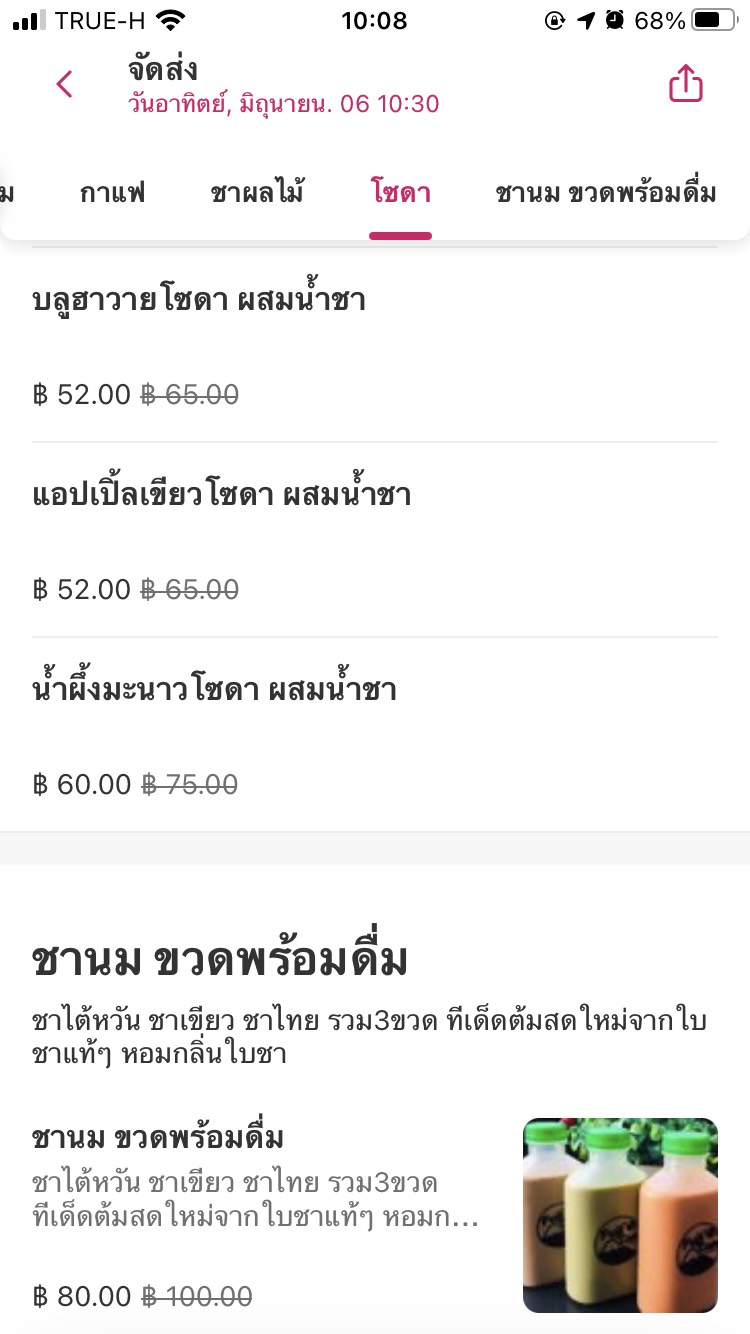
Task: Open บลูฮาวายโซดา ผสมน้ำชา item
Action: coord(374,345)
